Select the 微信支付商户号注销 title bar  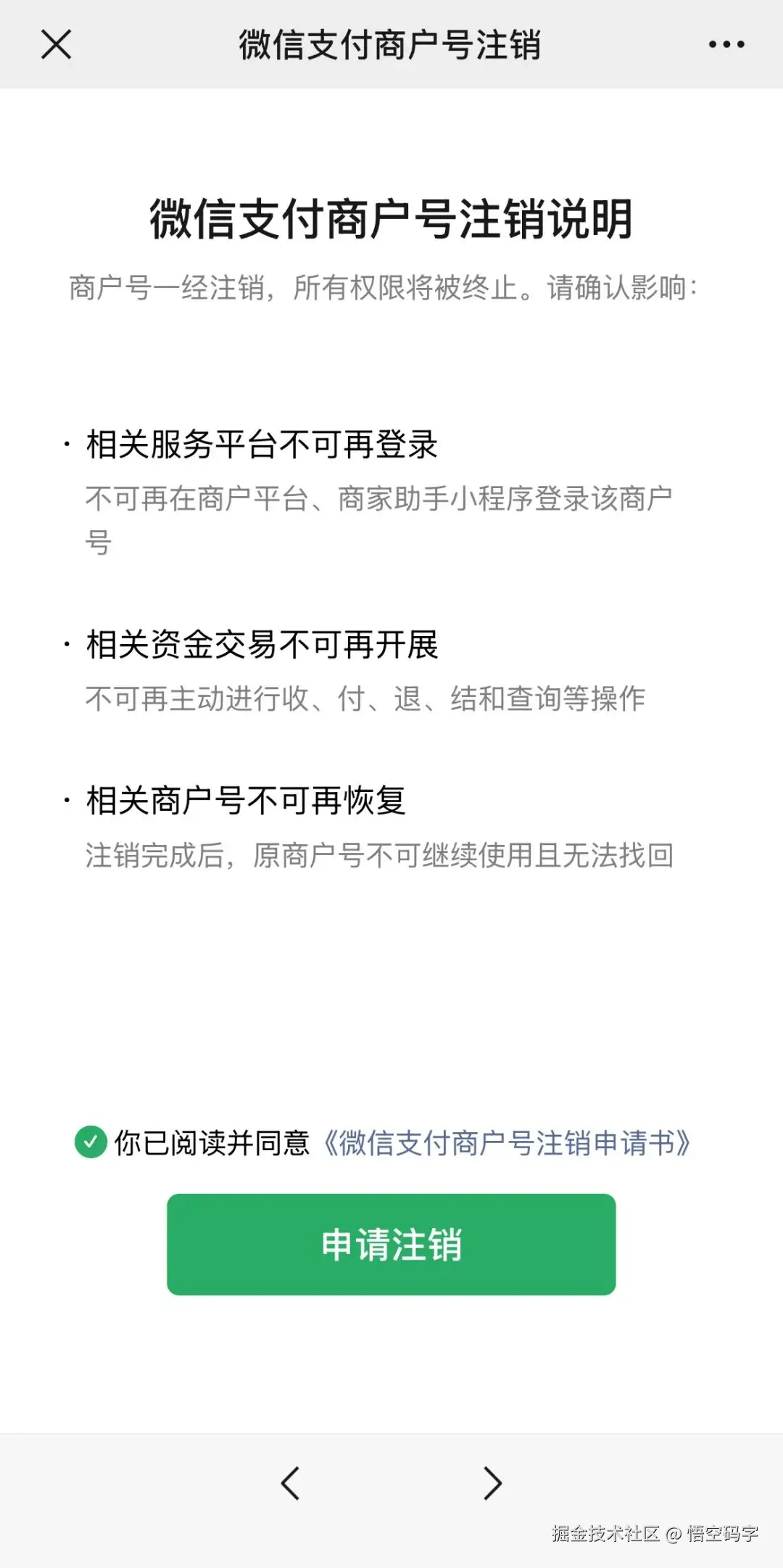click(x=391, y=46)
